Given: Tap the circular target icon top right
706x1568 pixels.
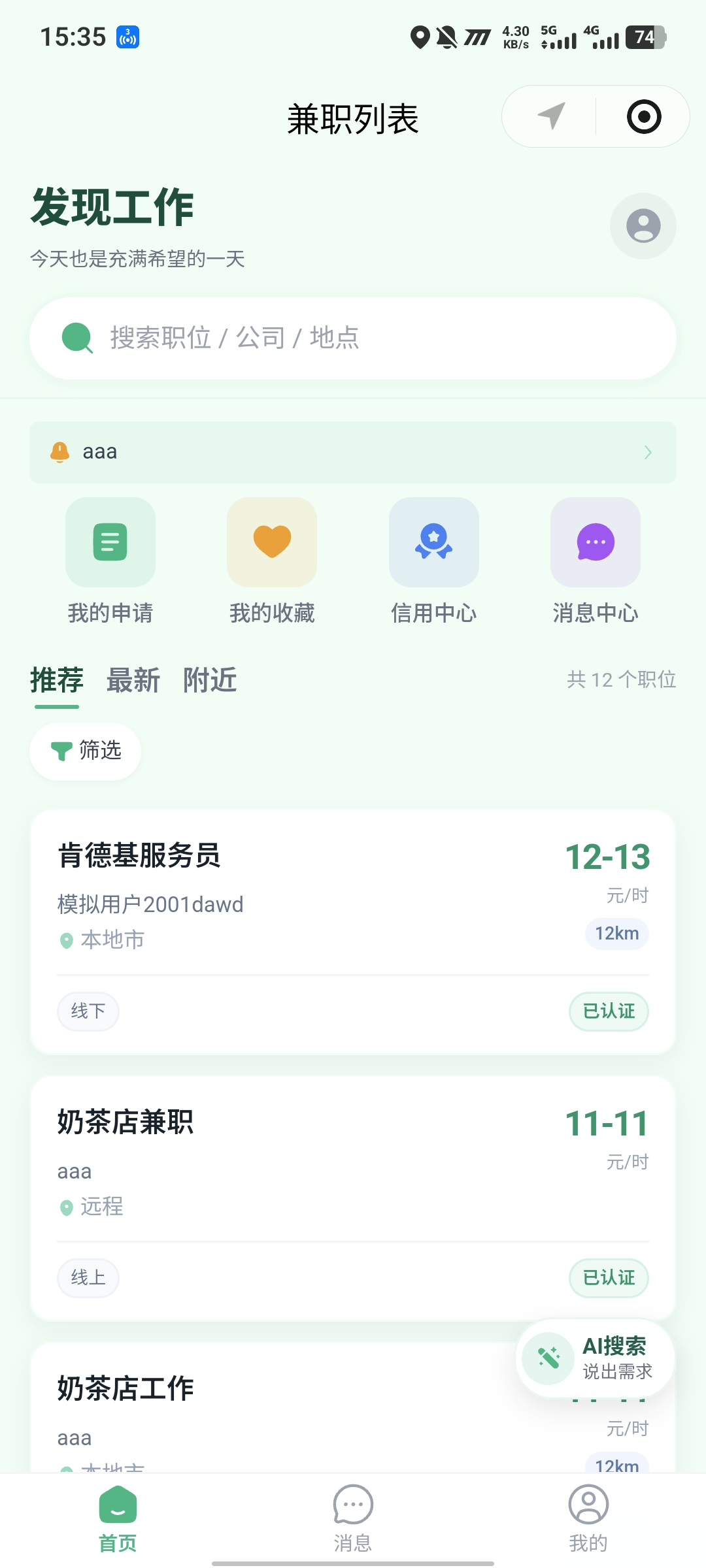Looking at the screenshot, I should click(x=643, y=116).
